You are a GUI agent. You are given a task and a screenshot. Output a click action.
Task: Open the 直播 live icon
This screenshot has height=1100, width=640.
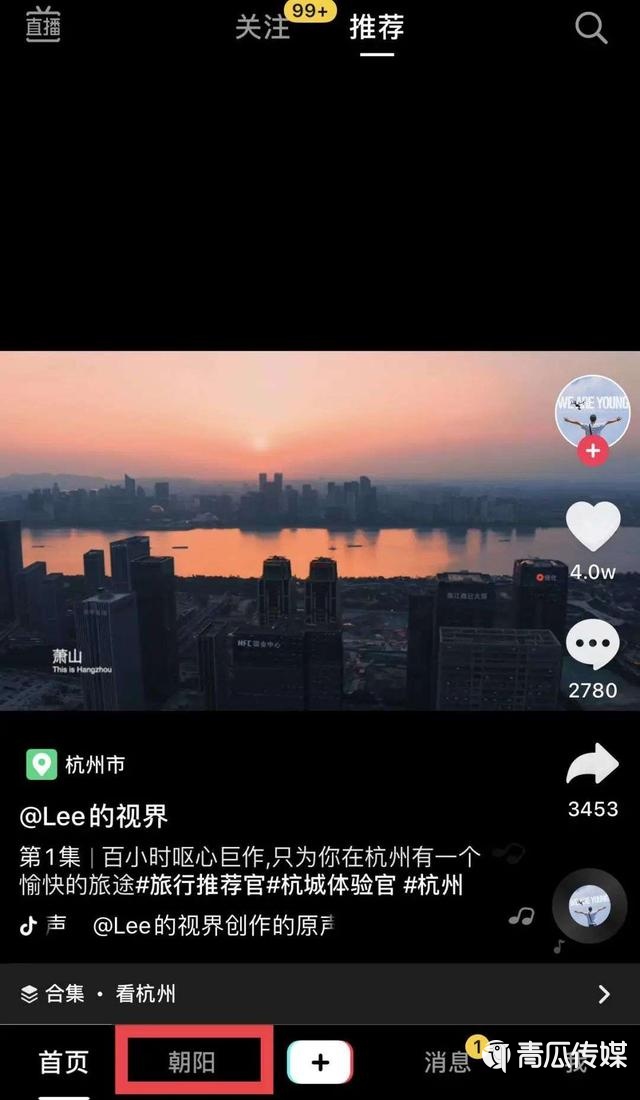(x=42, y=26)
